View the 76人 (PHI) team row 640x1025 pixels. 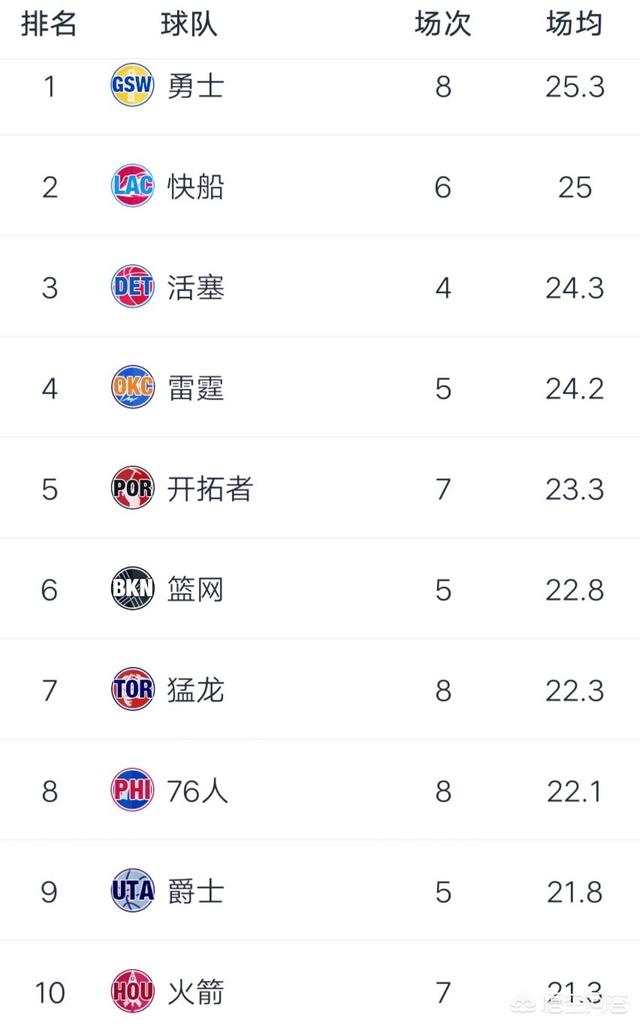click(x=320, y=790)
